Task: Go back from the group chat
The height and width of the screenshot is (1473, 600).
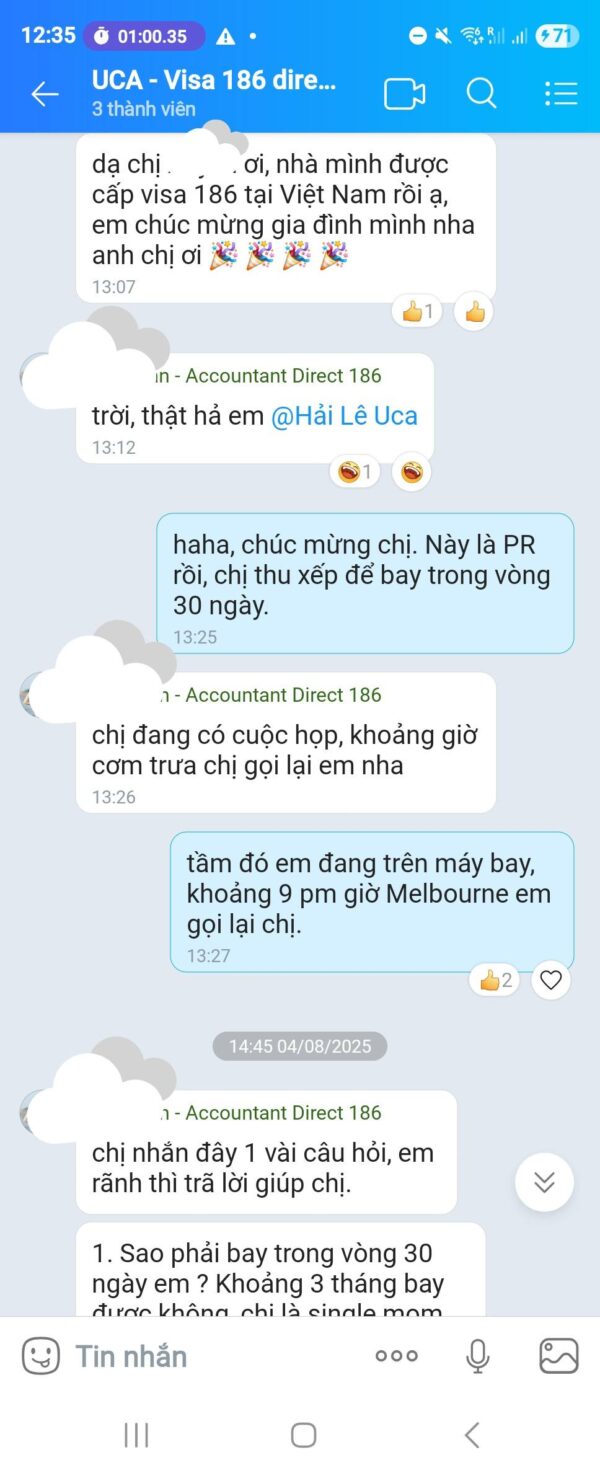Action: [x=44, y=94]
